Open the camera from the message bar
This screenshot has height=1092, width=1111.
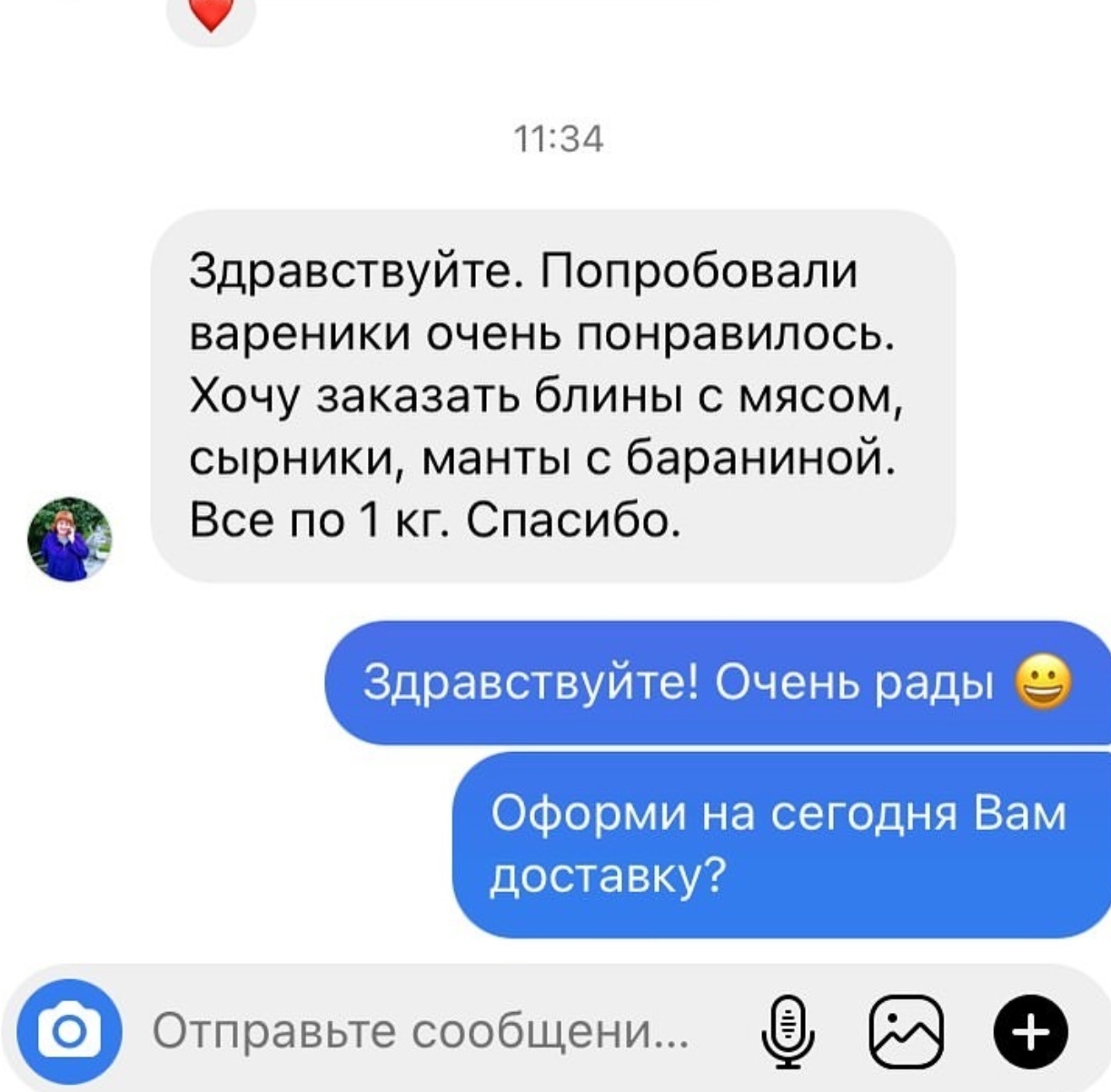[x=69, y=1031]
